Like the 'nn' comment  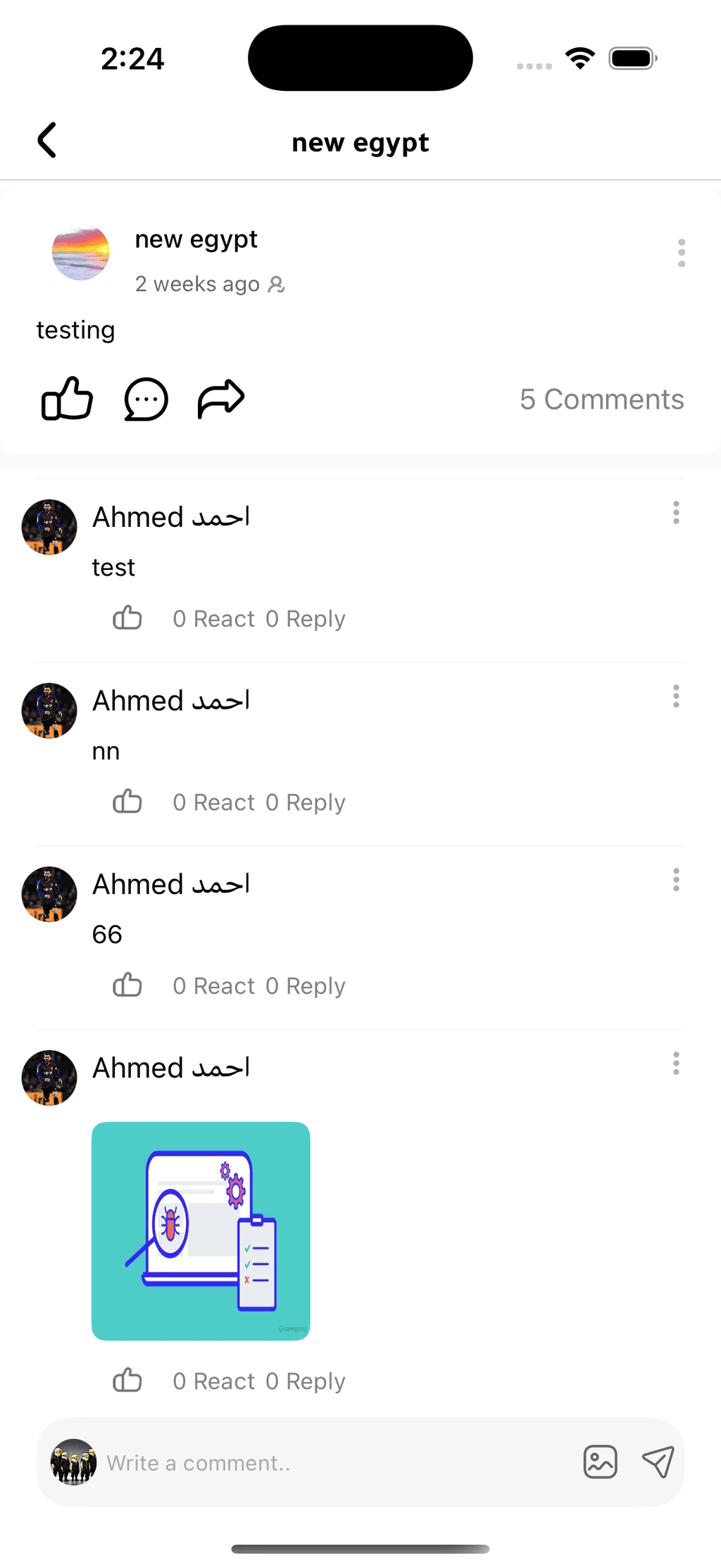tap(127, 802)
